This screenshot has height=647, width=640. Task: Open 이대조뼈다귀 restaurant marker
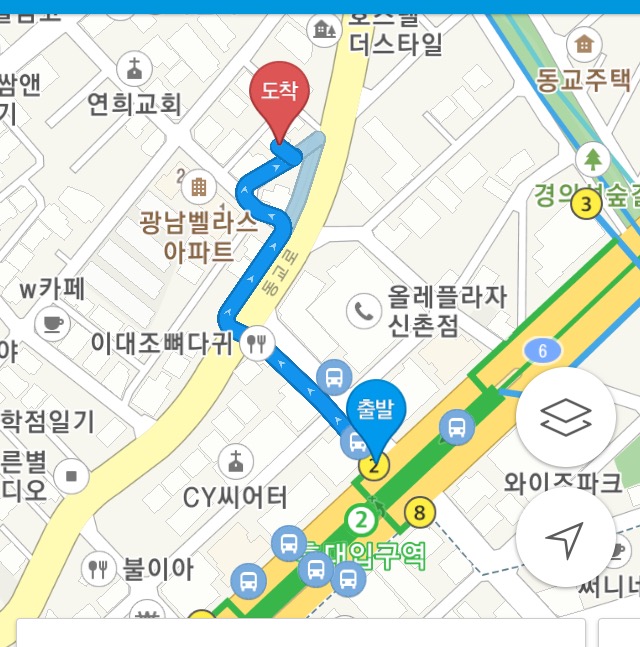pyautogui.click(x=260, y=343)
